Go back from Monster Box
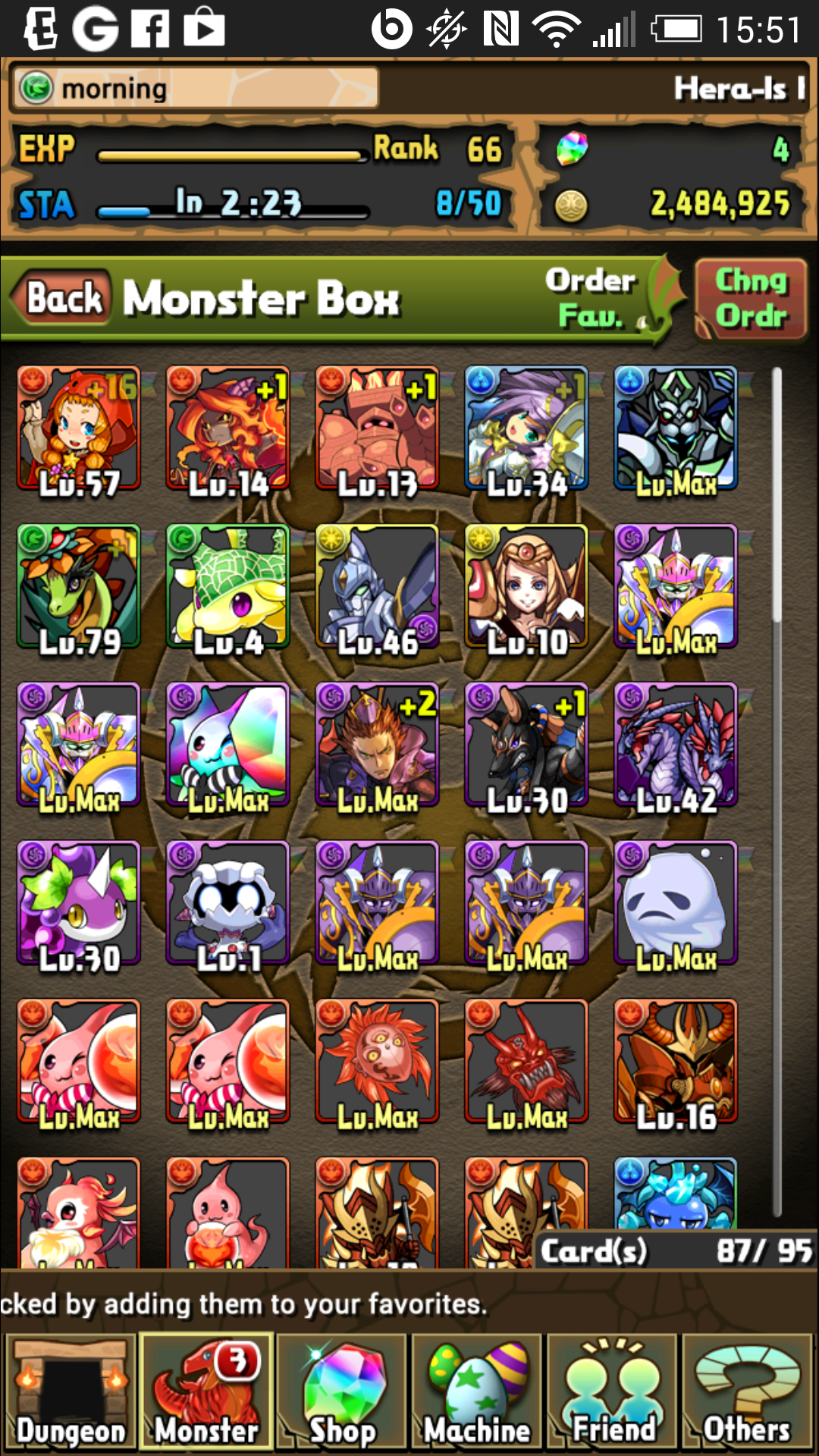The width and height of the screenshot is (819, 1456). pos(62,297)
